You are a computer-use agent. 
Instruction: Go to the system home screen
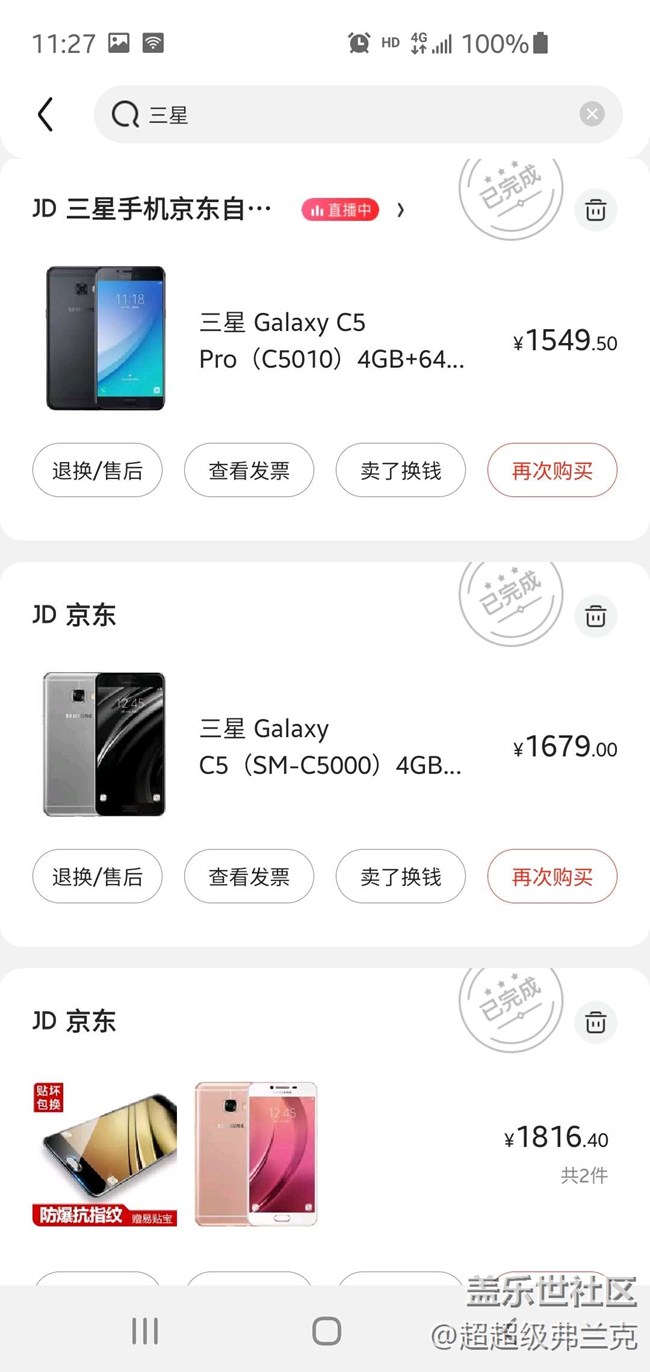tap(326, 1330)
